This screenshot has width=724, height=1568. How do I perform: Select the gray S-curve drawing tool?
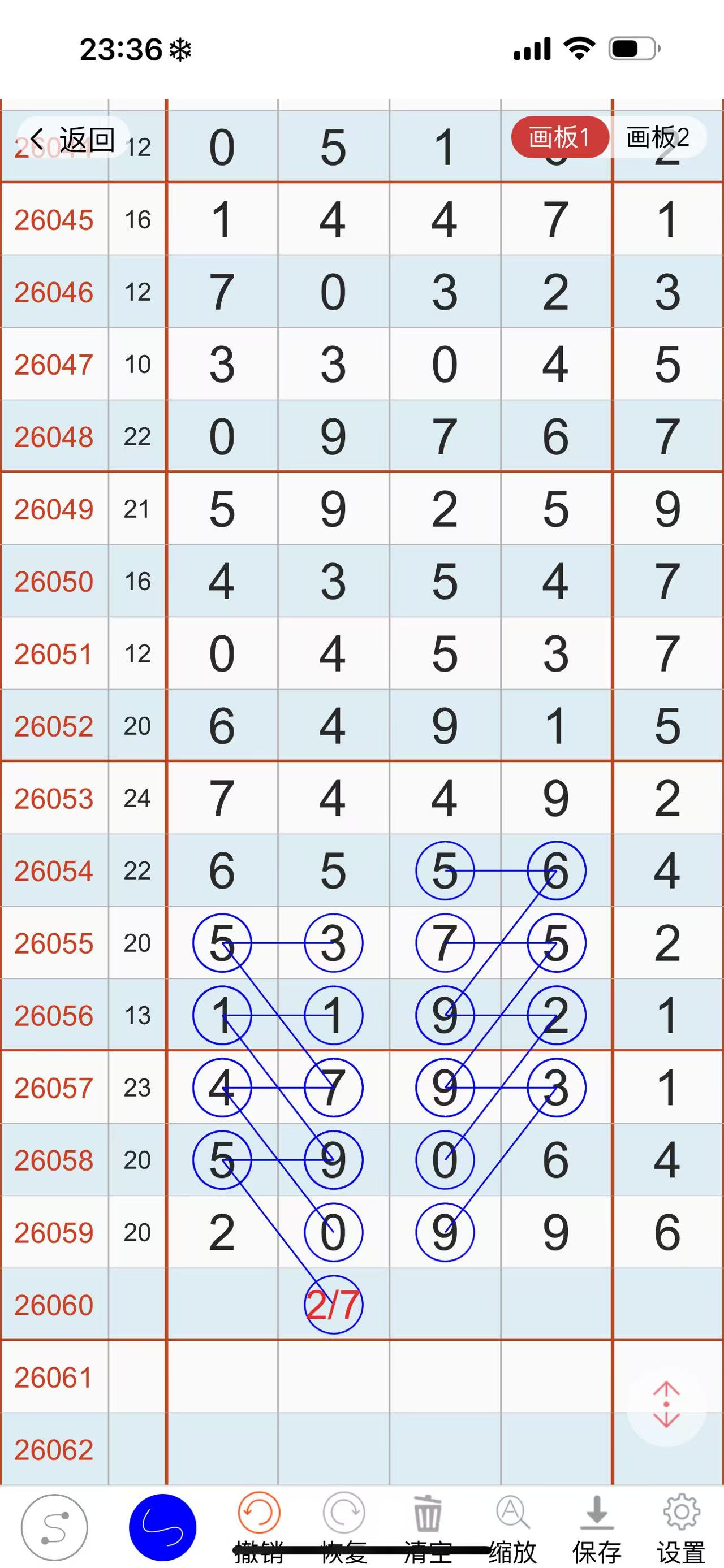[55, 1527]
